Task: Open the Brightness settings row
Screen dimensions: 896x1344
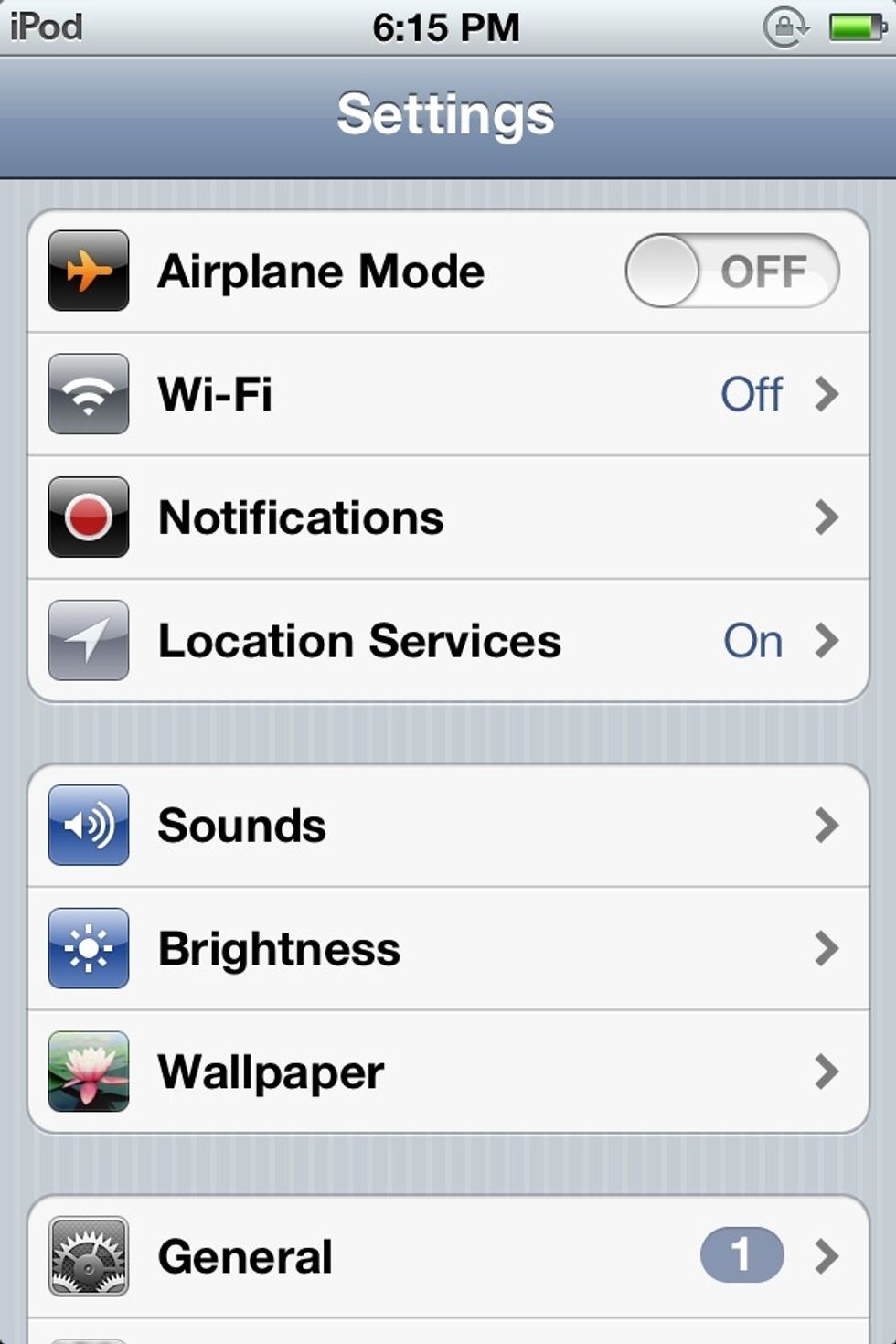Action: point(448,949)
